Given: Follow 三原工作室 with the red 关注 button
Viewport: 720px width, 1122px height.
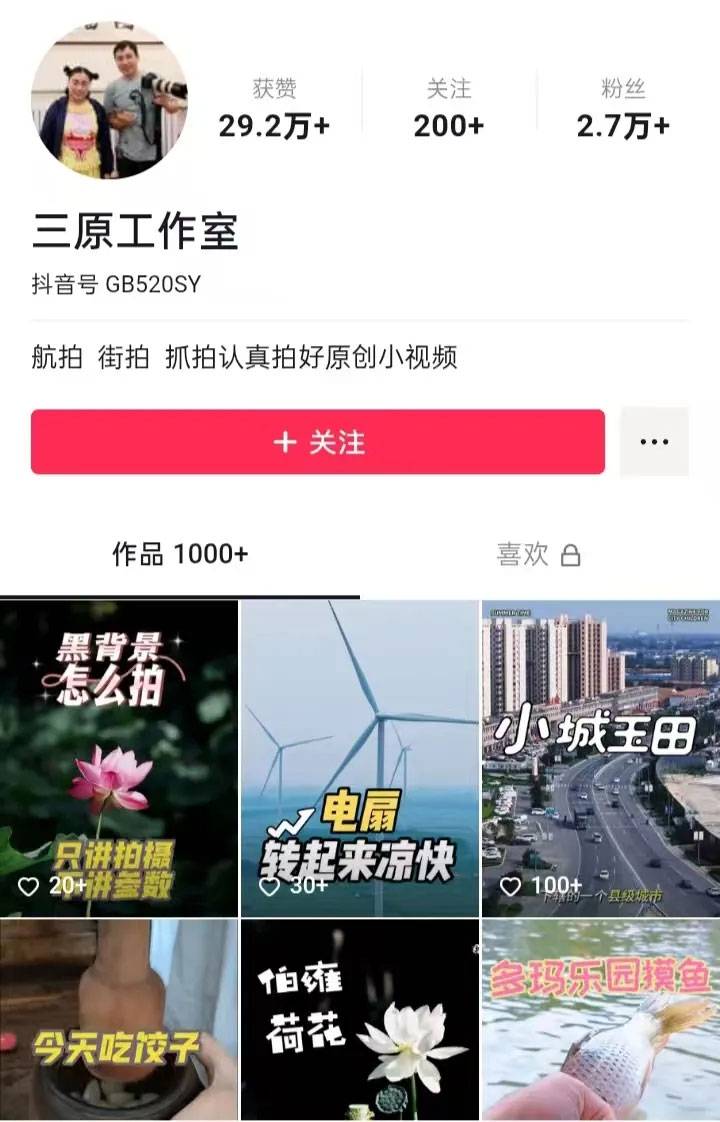Looking at the screenshot, I should tap(318, 442).
